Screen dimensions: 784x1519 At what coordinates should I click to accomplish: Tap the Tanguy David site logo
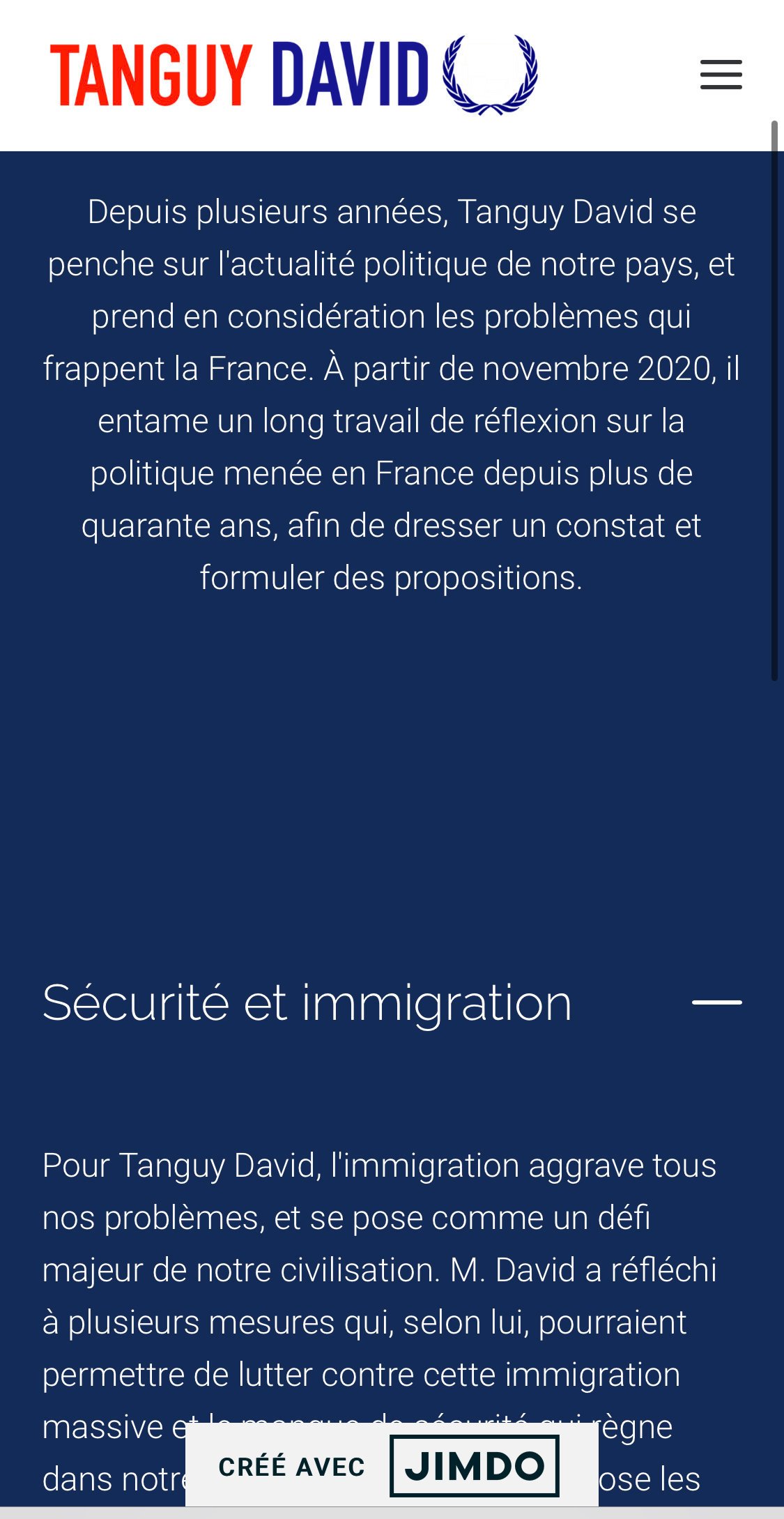(x=294, y=75)
